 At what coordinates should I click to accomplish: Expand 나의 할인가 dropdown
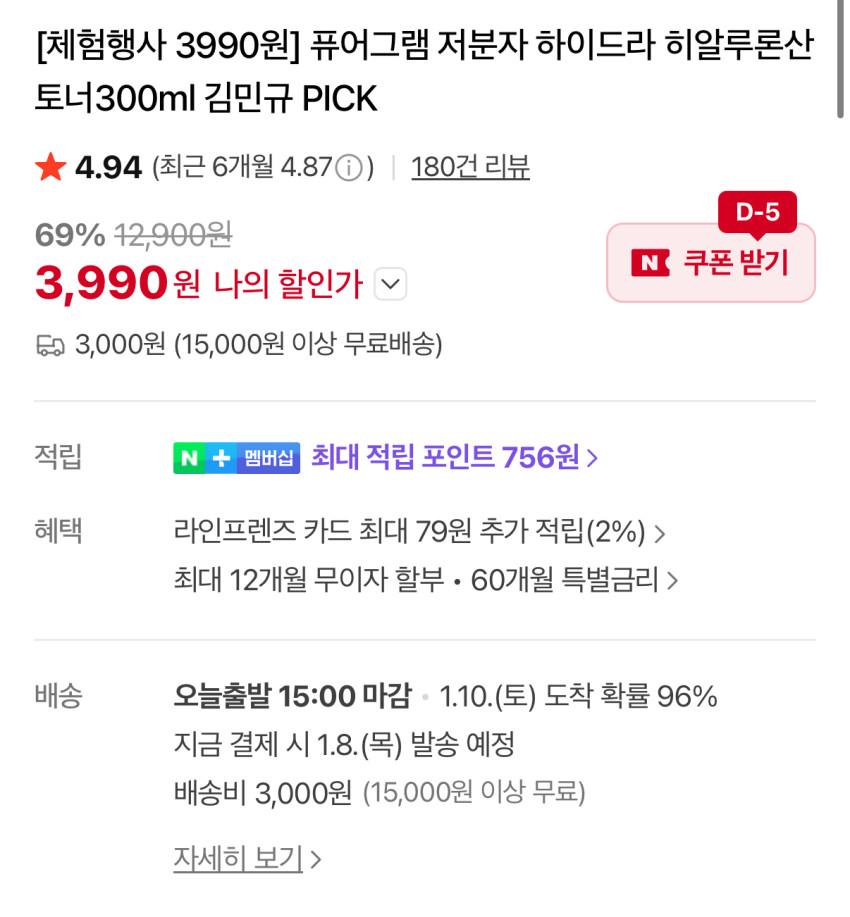[x=391, y=286]
